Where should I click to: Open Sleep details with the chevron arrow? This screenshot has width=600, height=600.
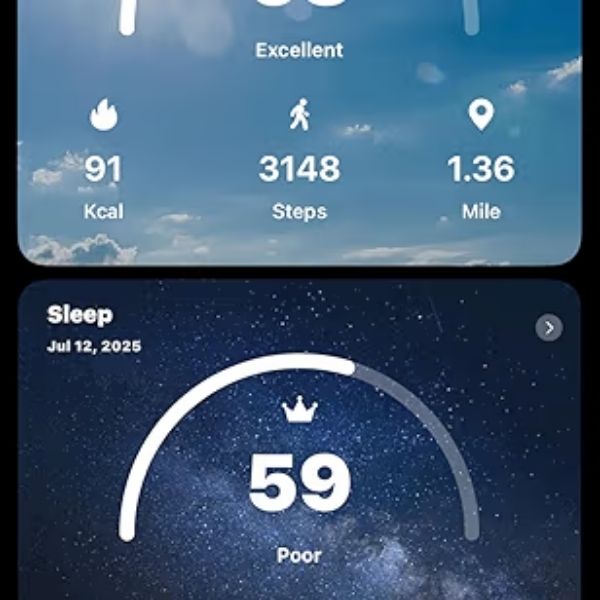click(549, 327)
